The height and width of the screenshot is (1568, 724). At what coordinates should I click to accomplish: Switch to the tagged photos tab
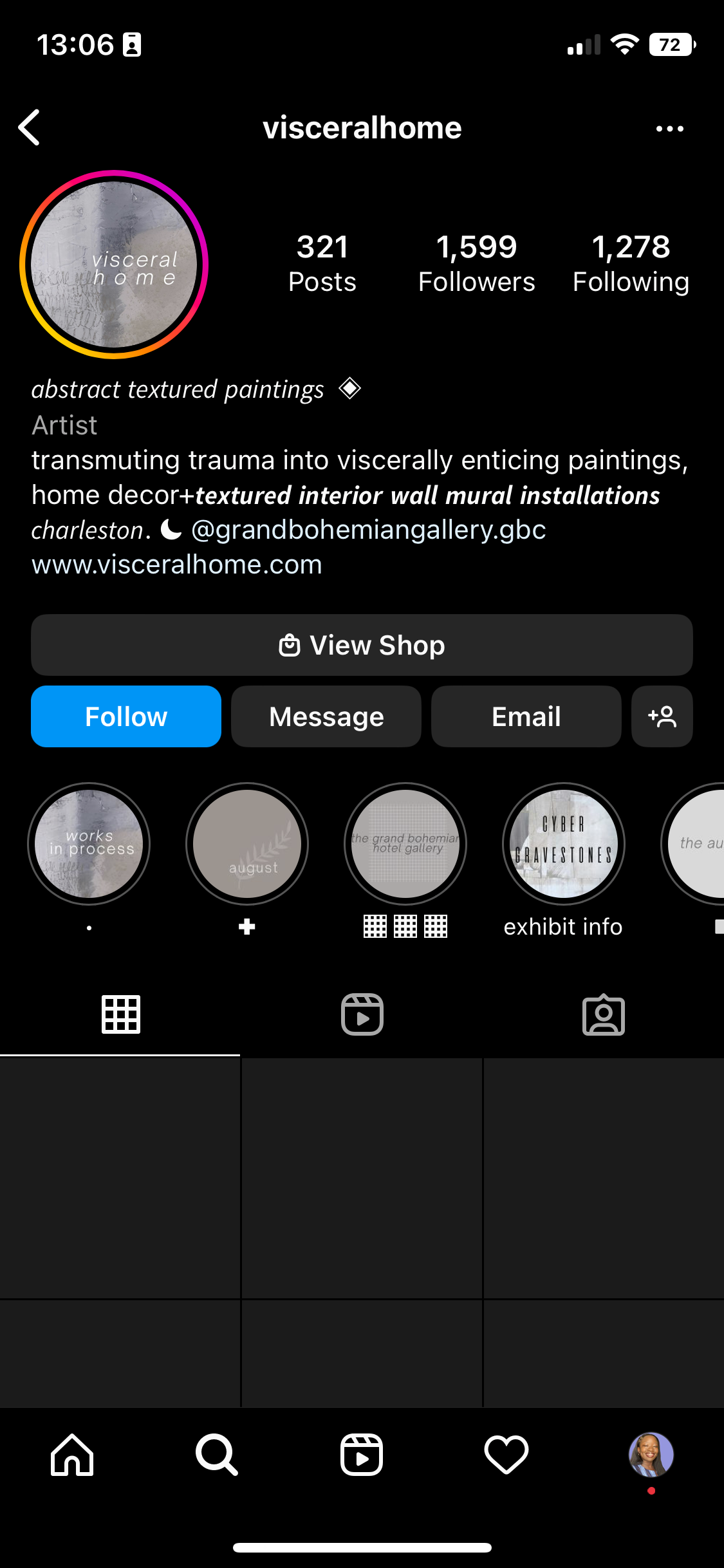603,1015
